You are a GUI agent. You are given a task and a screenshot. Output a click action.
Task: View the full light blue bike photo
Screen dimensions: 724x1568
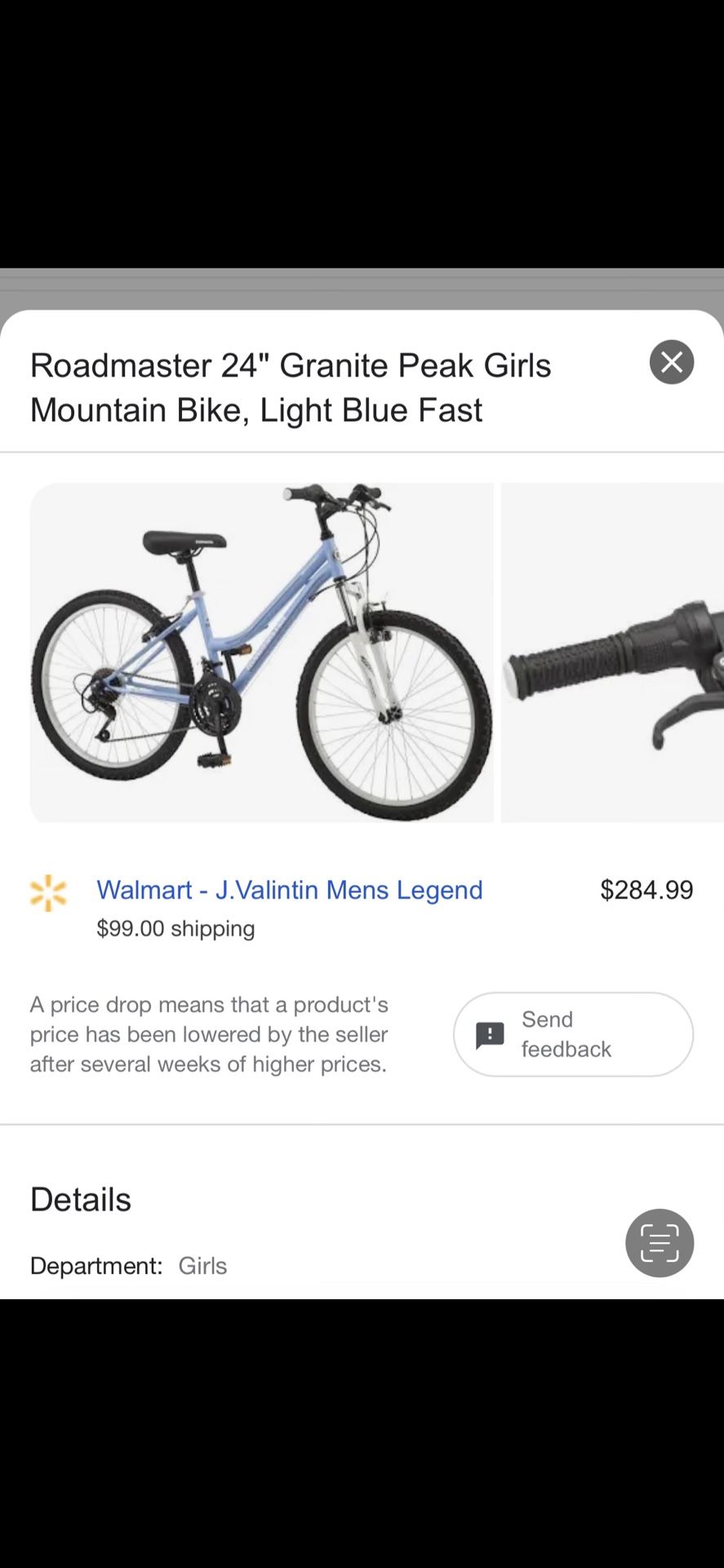(x=261, y=652)
